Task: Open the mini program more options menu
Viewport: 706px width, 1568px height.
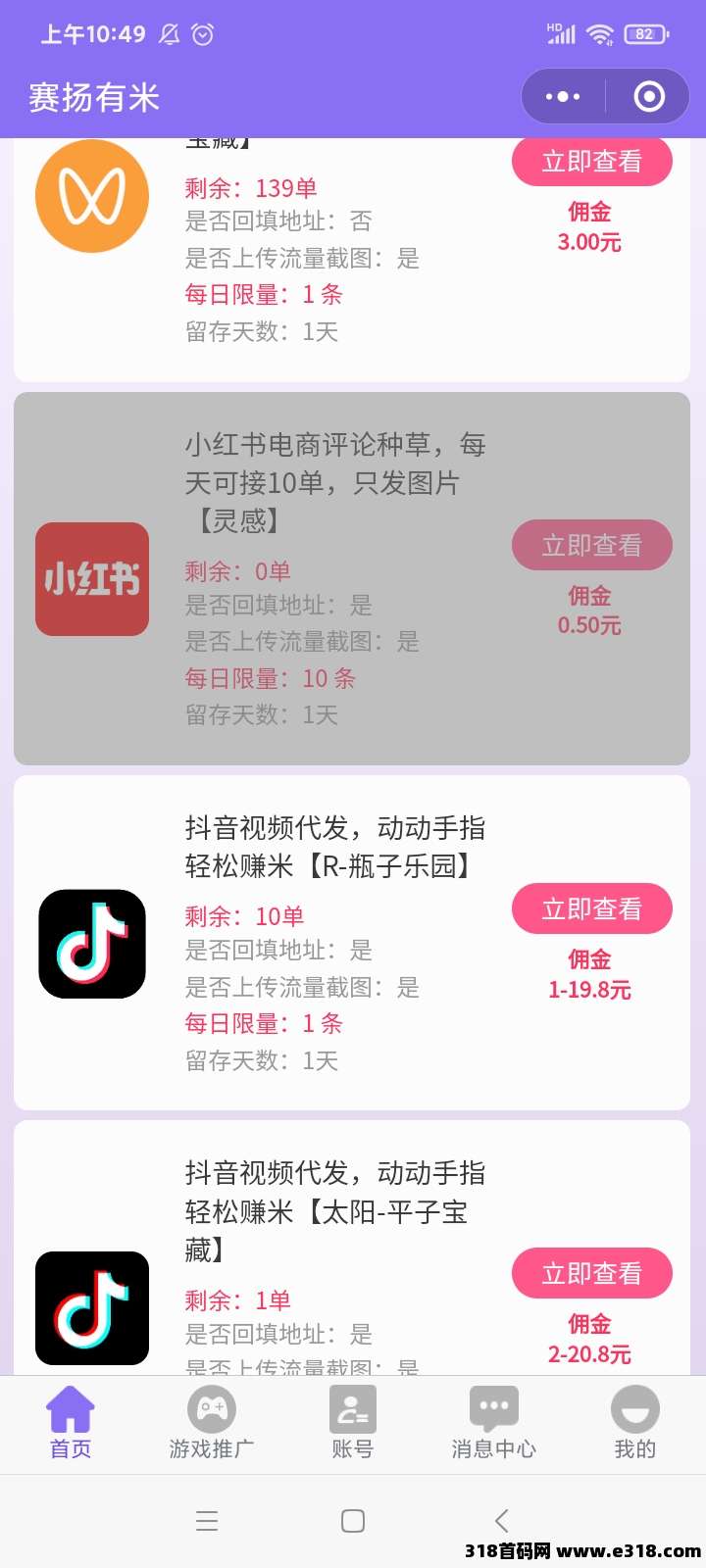Action: 563,96
